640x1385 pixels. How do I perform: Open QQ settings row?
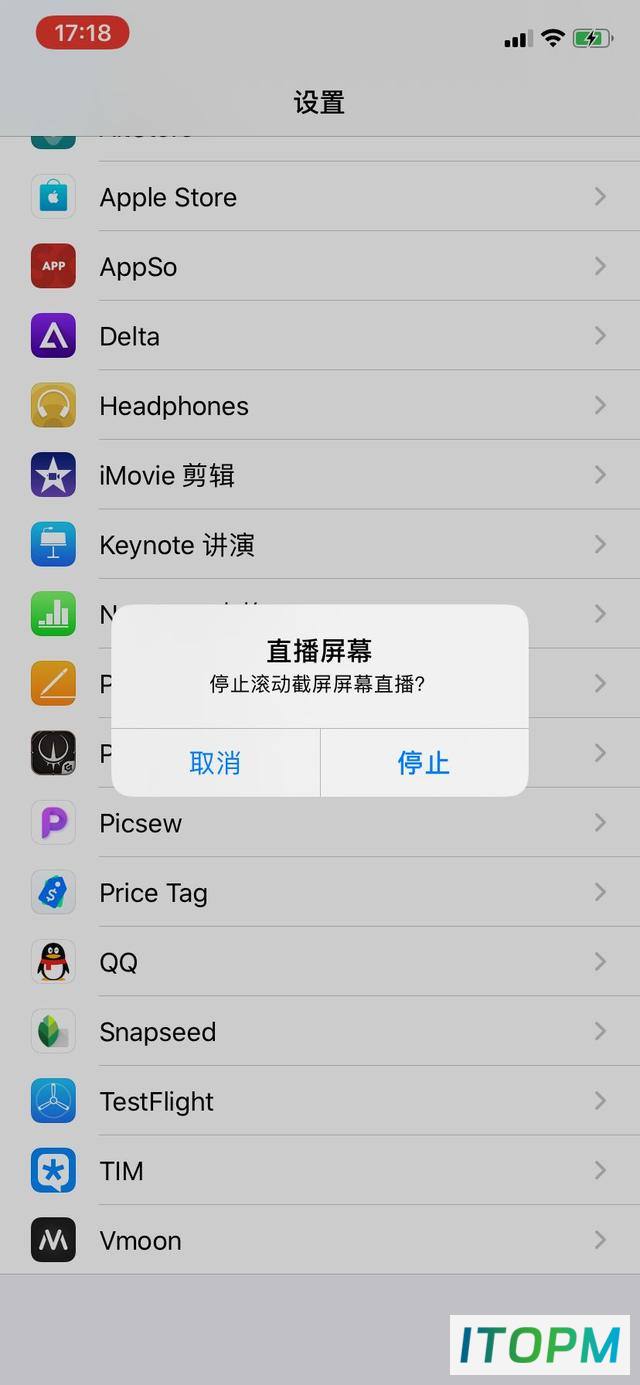pyautogui.click(x=320, y=962)
